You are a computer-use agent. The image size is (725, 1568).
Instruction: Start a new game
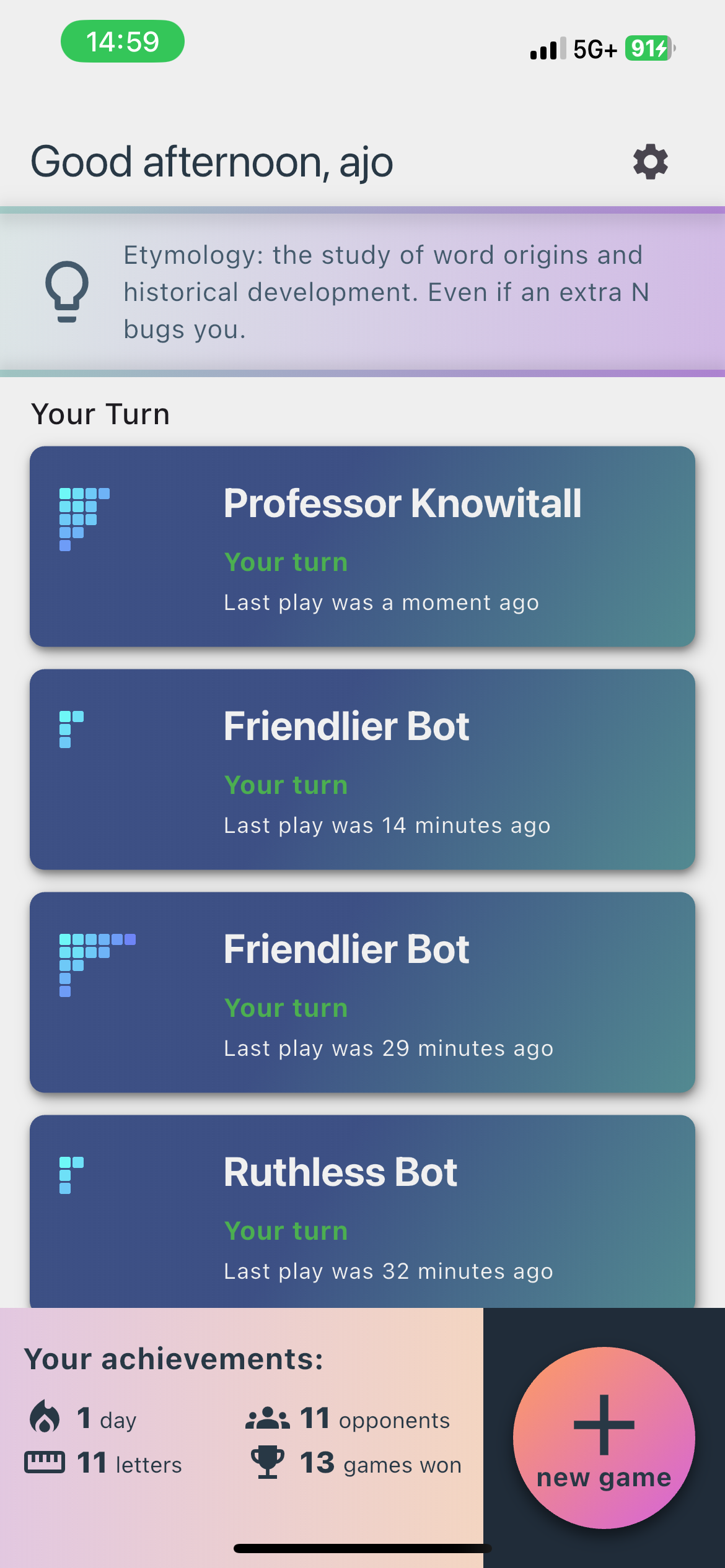click(604, 1437)
